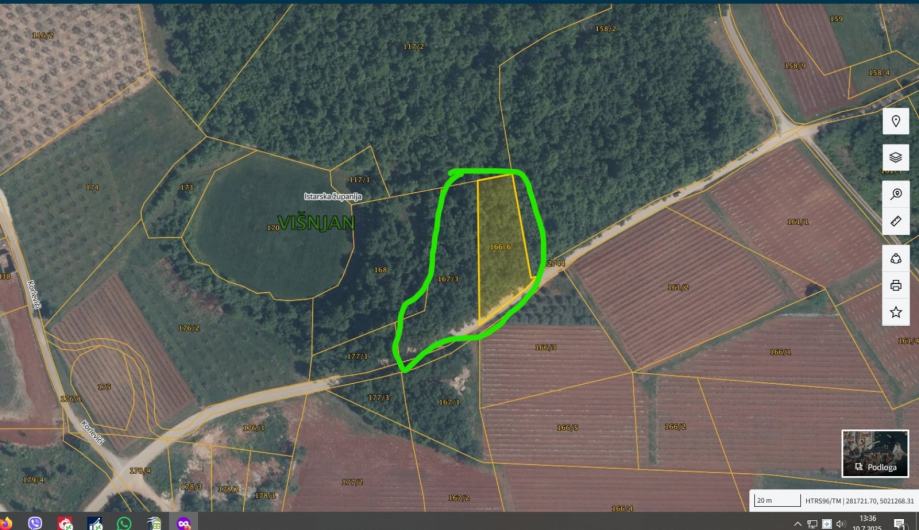Change basemap via Podloga thumbnail
This screenshot has height=530, width=919.
pos(875,453)
